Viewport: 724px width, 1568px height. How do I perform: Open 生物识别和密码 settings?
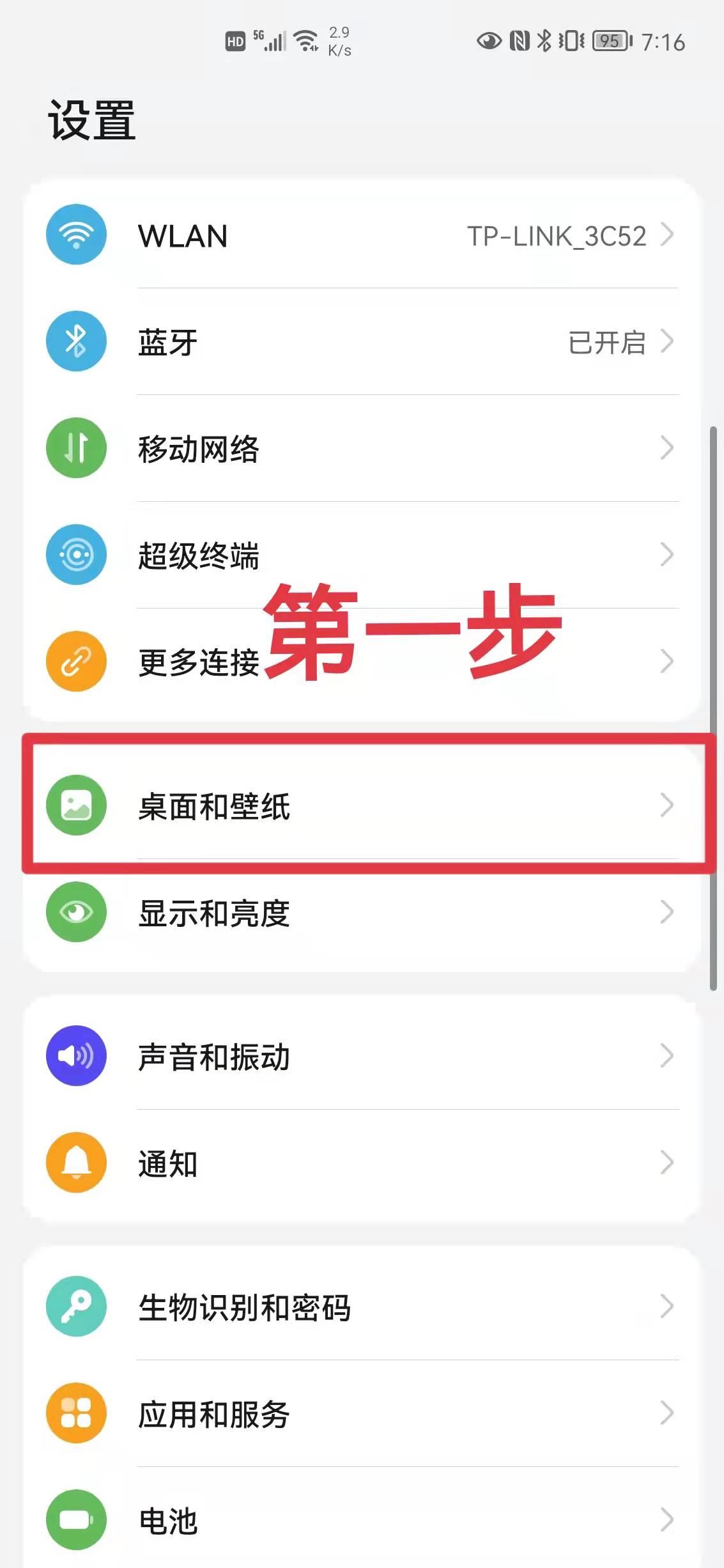coord(362,1307)
